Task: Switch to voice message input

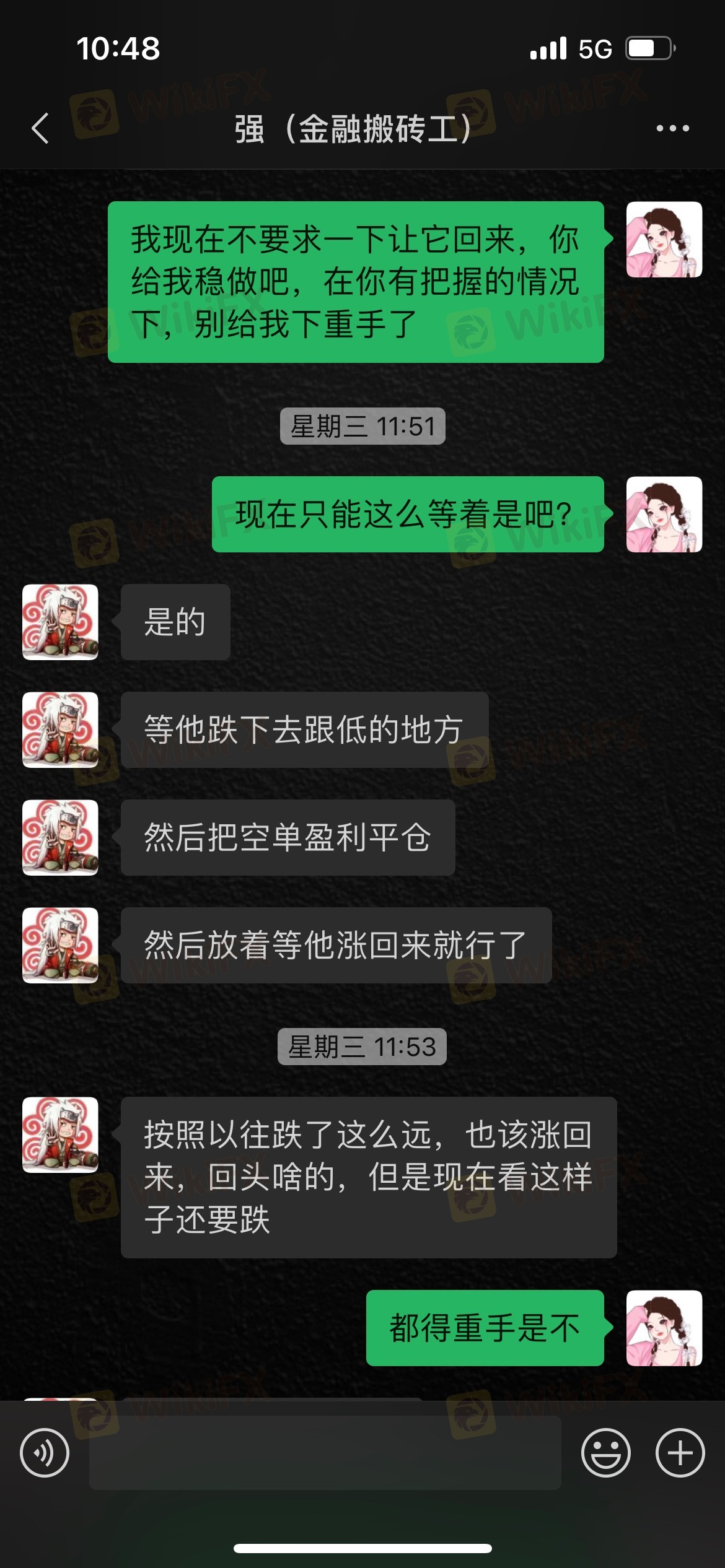Action: [x=45, y=1453]
